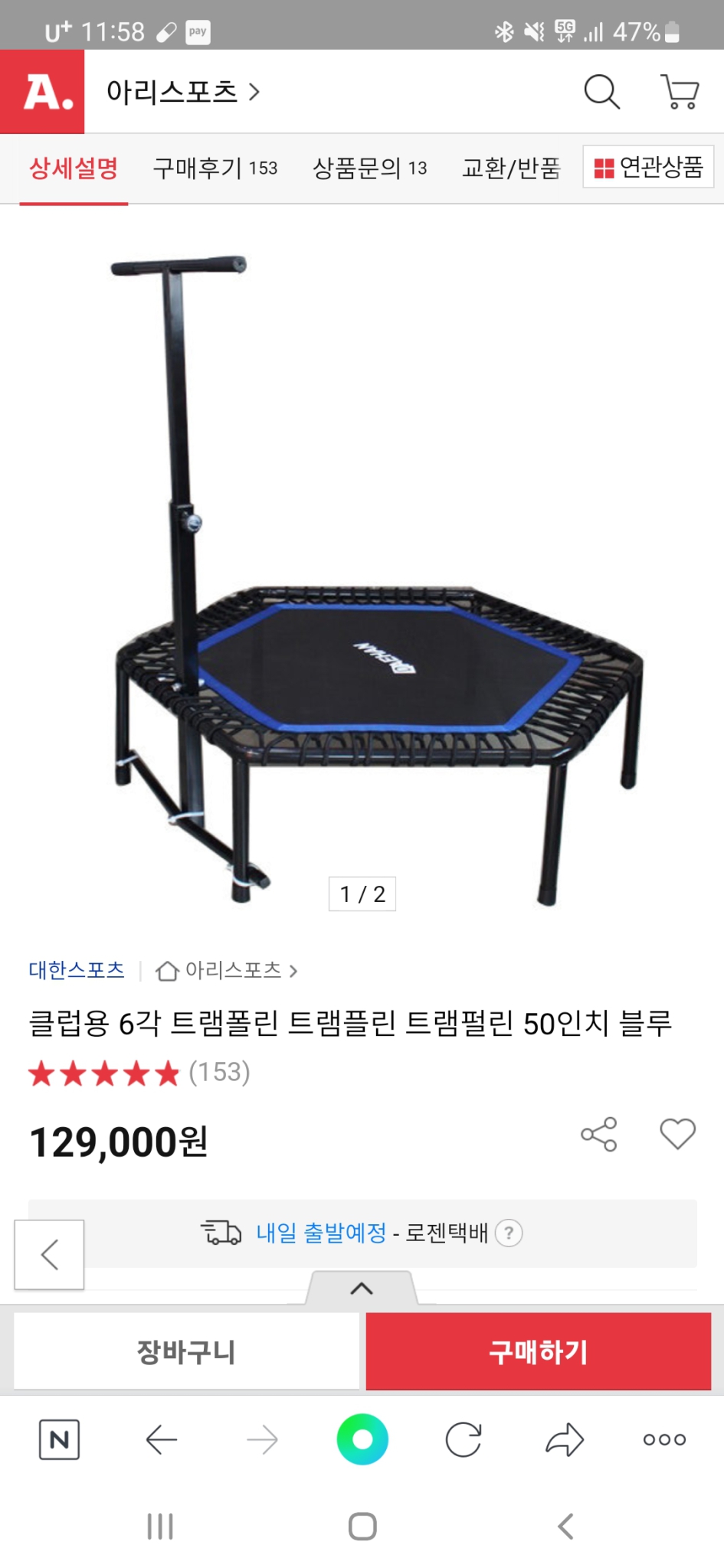The image size is (724, 1568).
Task: Refresh the page in the browser bar
Action: pos(464,1439)
